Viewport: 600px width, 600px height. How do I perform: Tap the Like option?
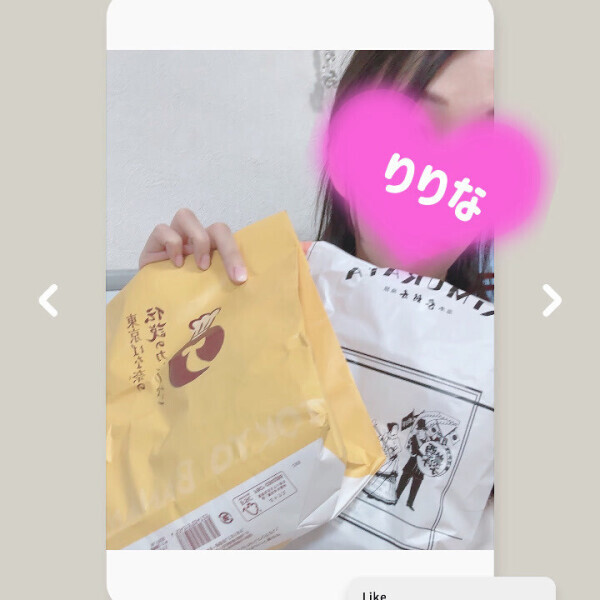tap(375, 594)
